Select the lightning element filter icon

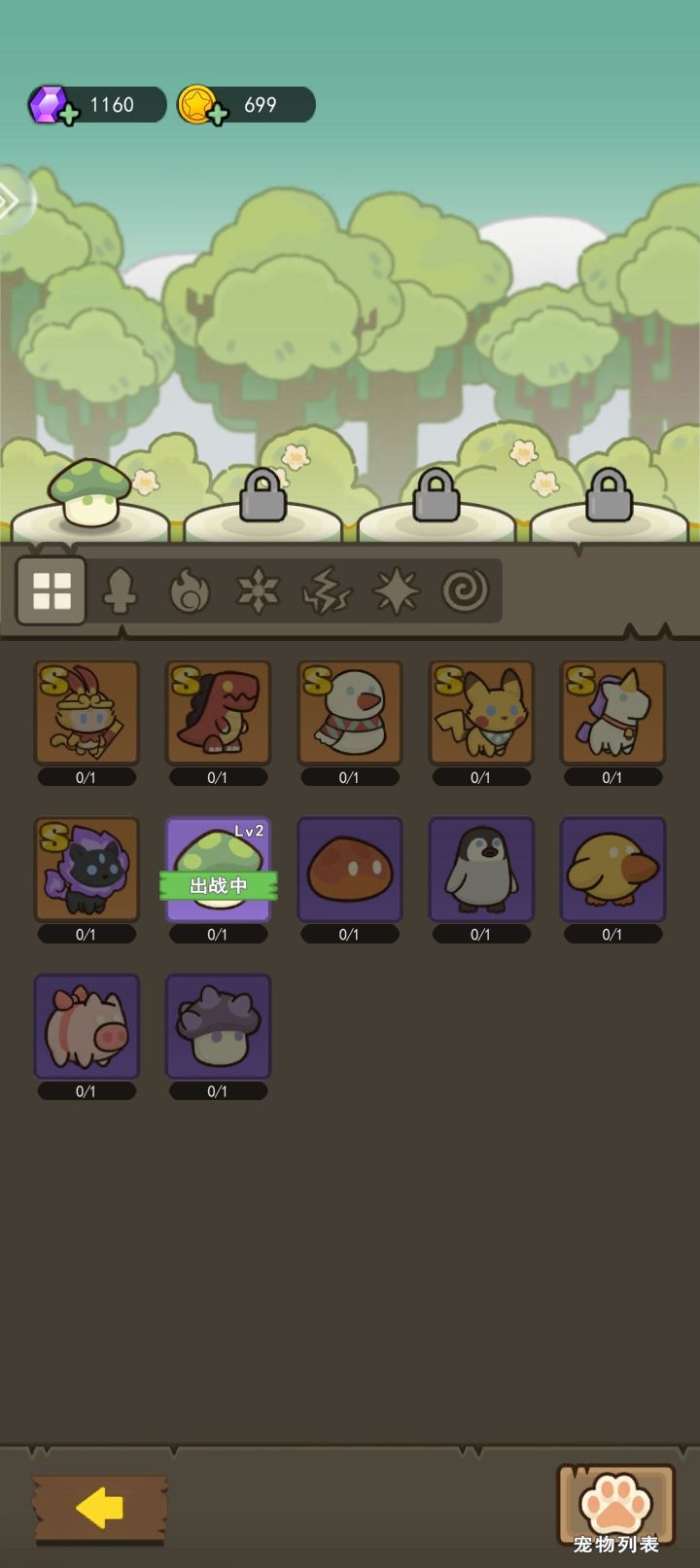pos(330,588)
